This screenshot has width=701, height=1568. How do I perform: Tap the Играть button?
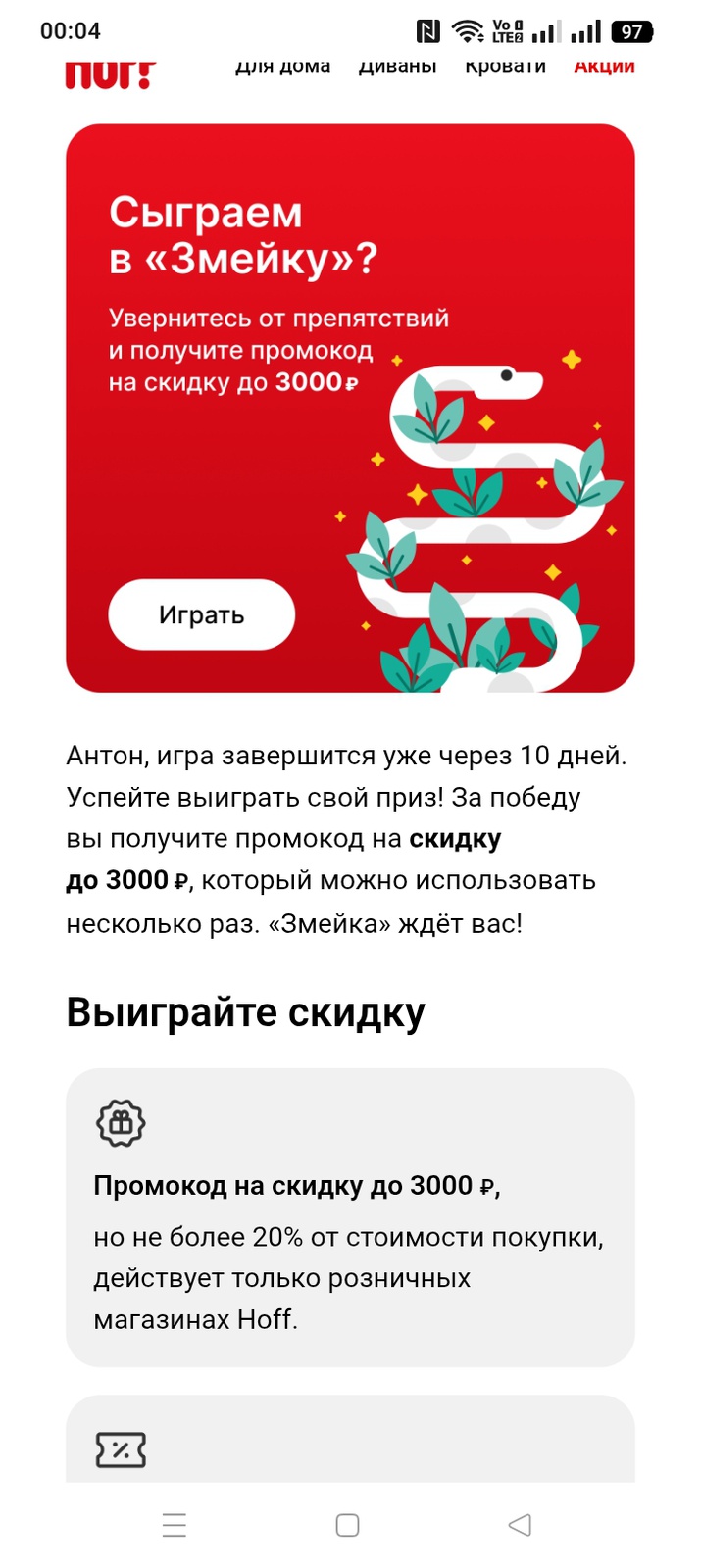(201, 614)
